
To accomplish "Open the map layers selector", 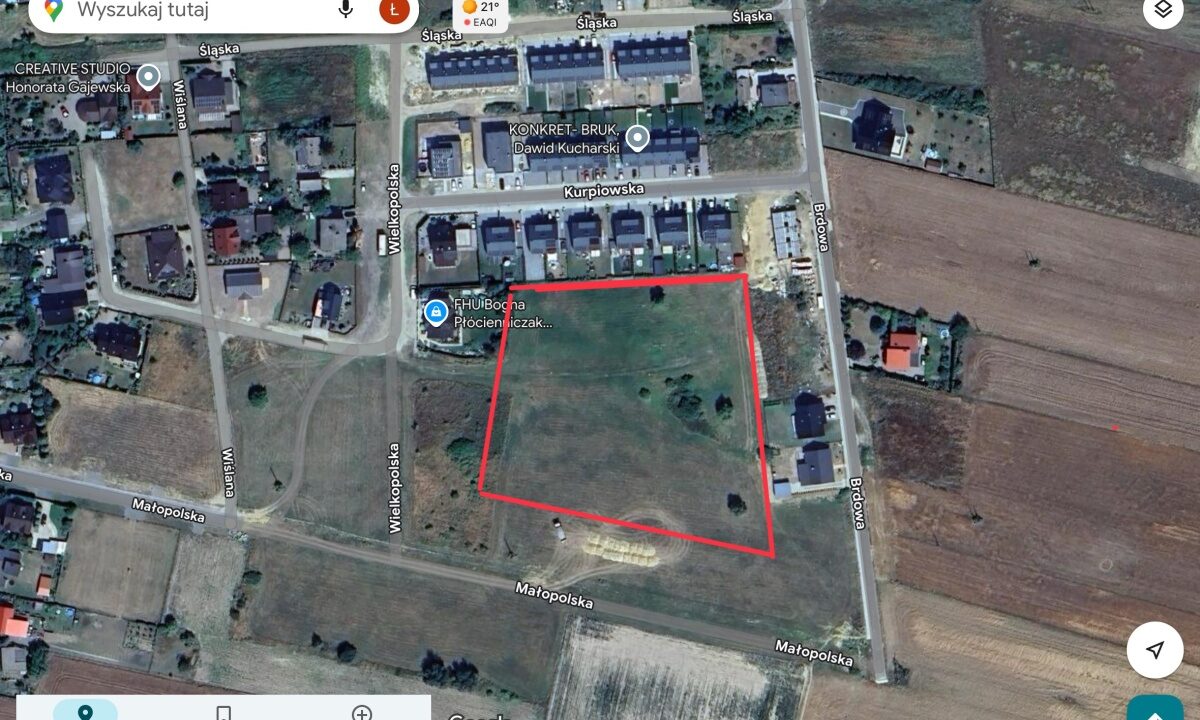I will [1162, 11].
